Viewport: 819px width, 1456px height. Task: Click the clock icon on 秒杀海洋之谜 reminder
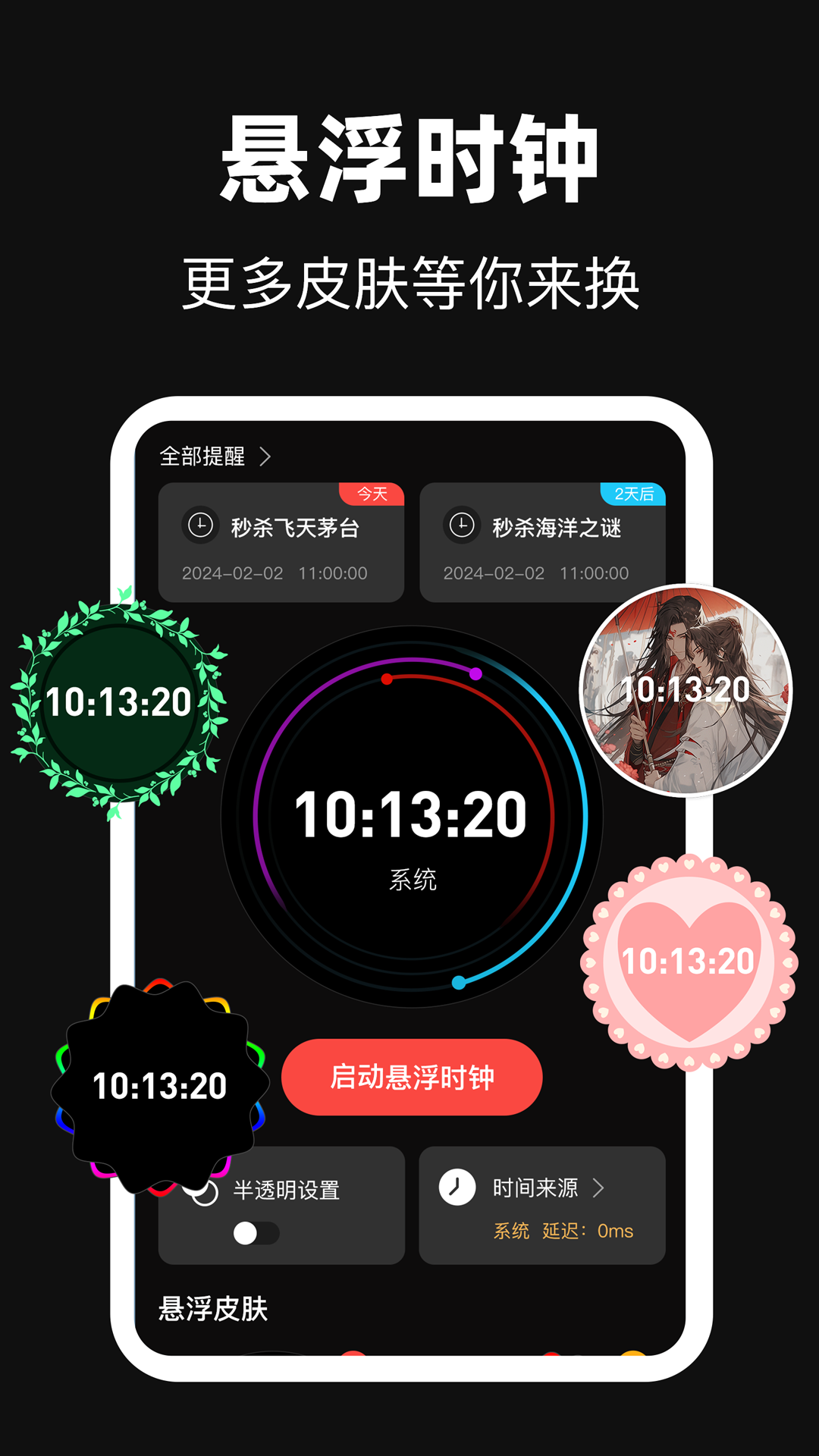pyautogui.click(x=461, y=525)
